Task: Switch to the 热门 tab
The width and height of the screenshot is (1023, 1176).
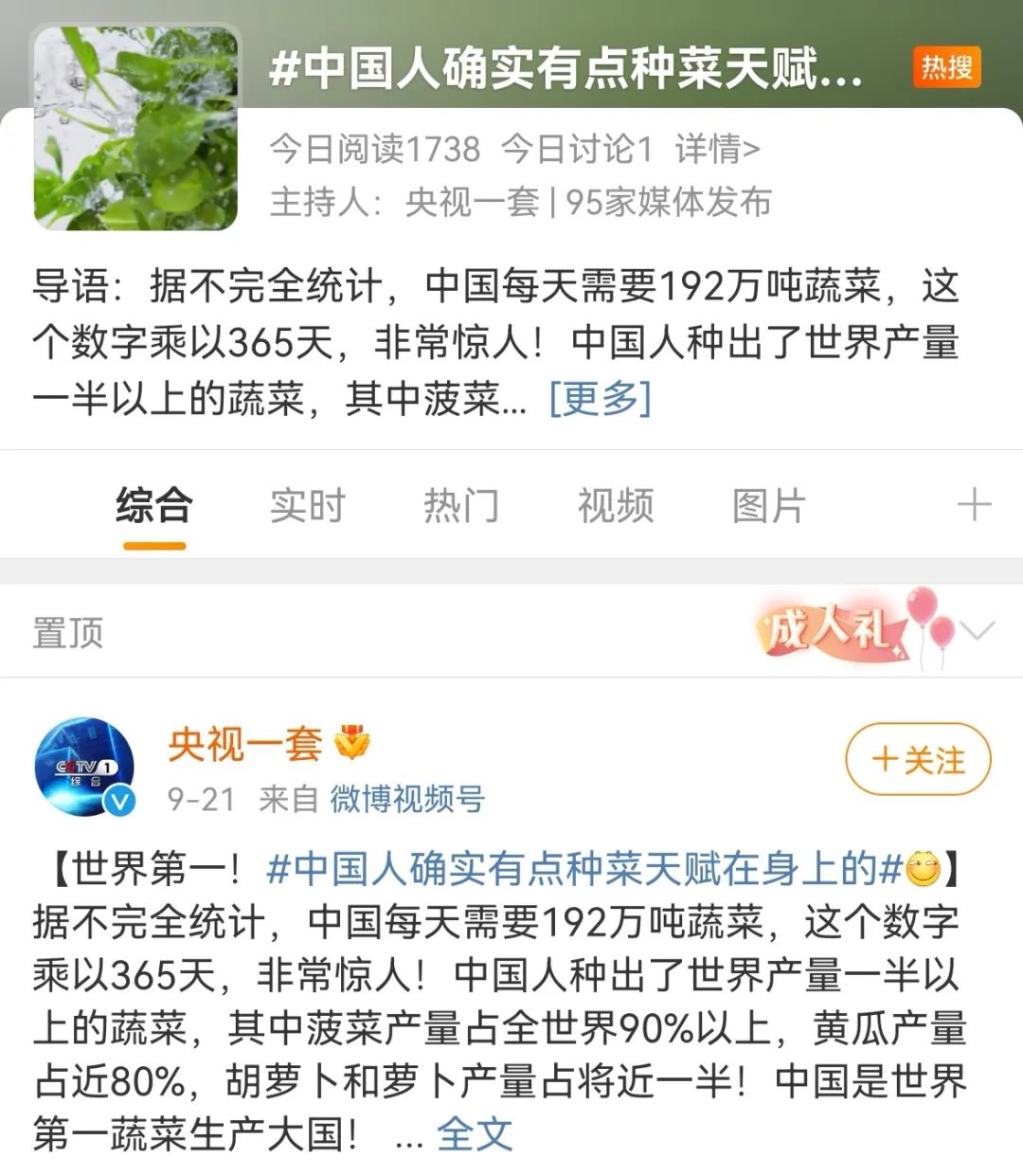Action: click(460, 505)
